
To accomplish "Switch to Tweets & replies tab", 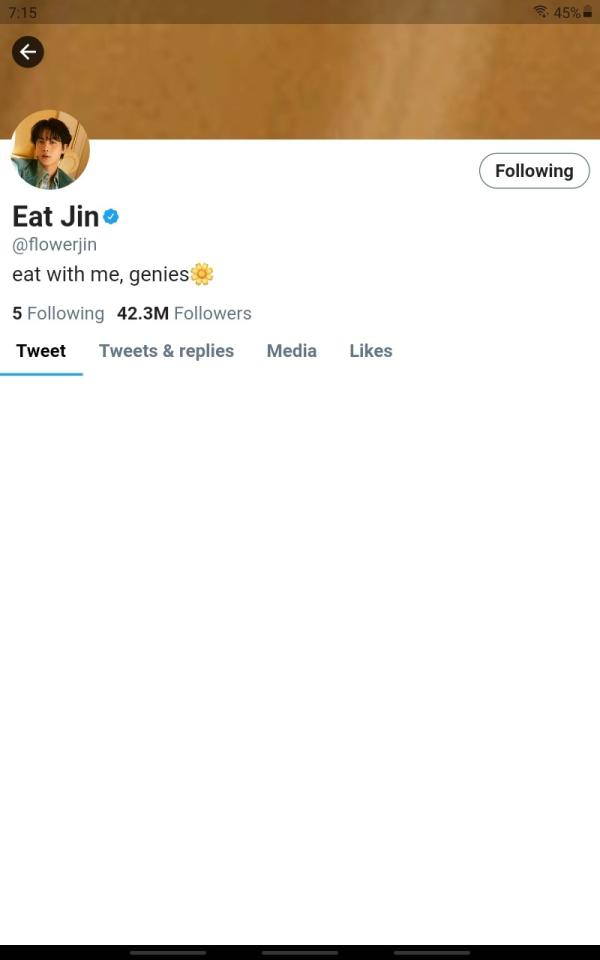I will point(166,351).
